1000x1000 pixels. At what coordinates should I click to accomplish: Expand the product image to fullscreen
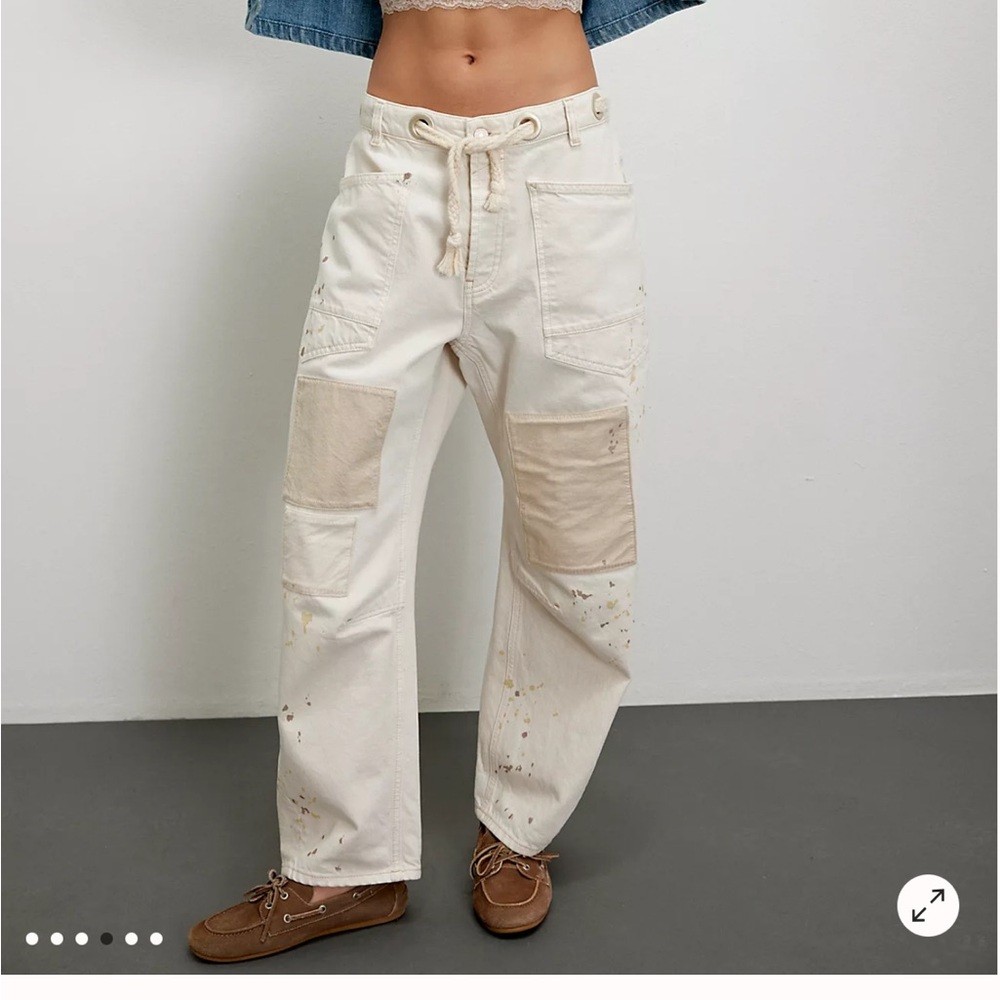click(927, 905)
